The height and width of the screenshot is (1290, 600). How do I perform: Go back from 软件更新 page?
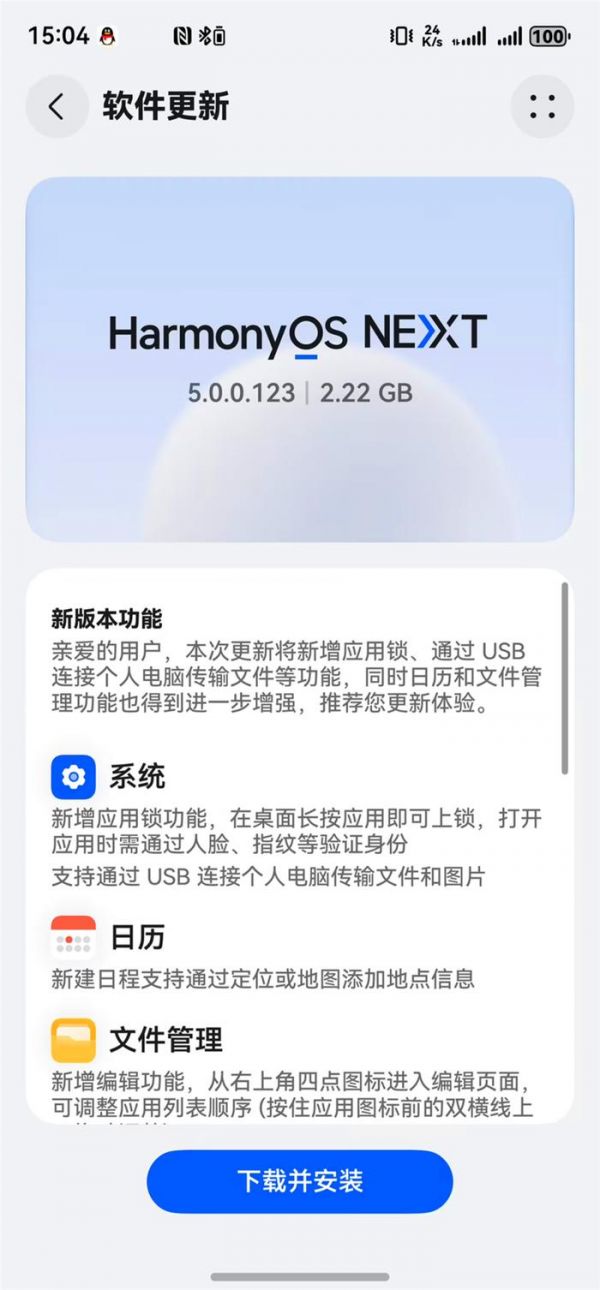pos(57,107)
